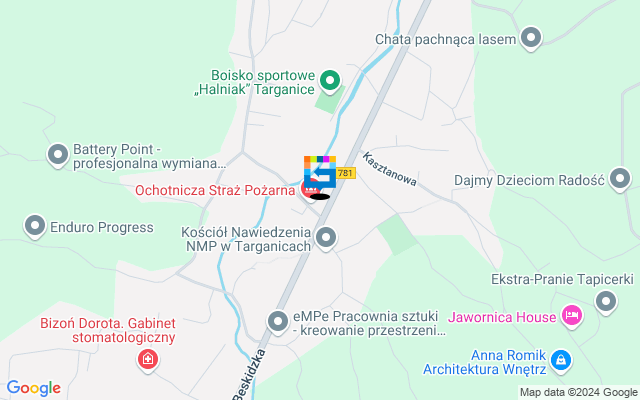Tap the Battery Point place marker
Viewport: 640px width, 400px height.
point(57,153)
